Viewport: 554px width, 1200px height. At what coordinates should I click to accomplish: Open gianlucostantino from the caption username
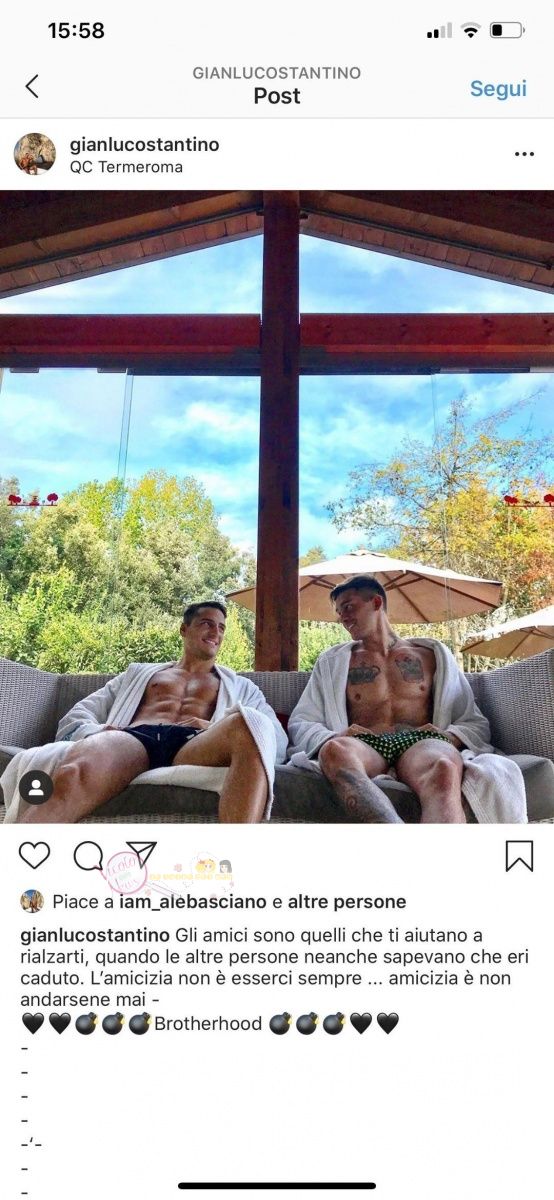click(95, 936)
